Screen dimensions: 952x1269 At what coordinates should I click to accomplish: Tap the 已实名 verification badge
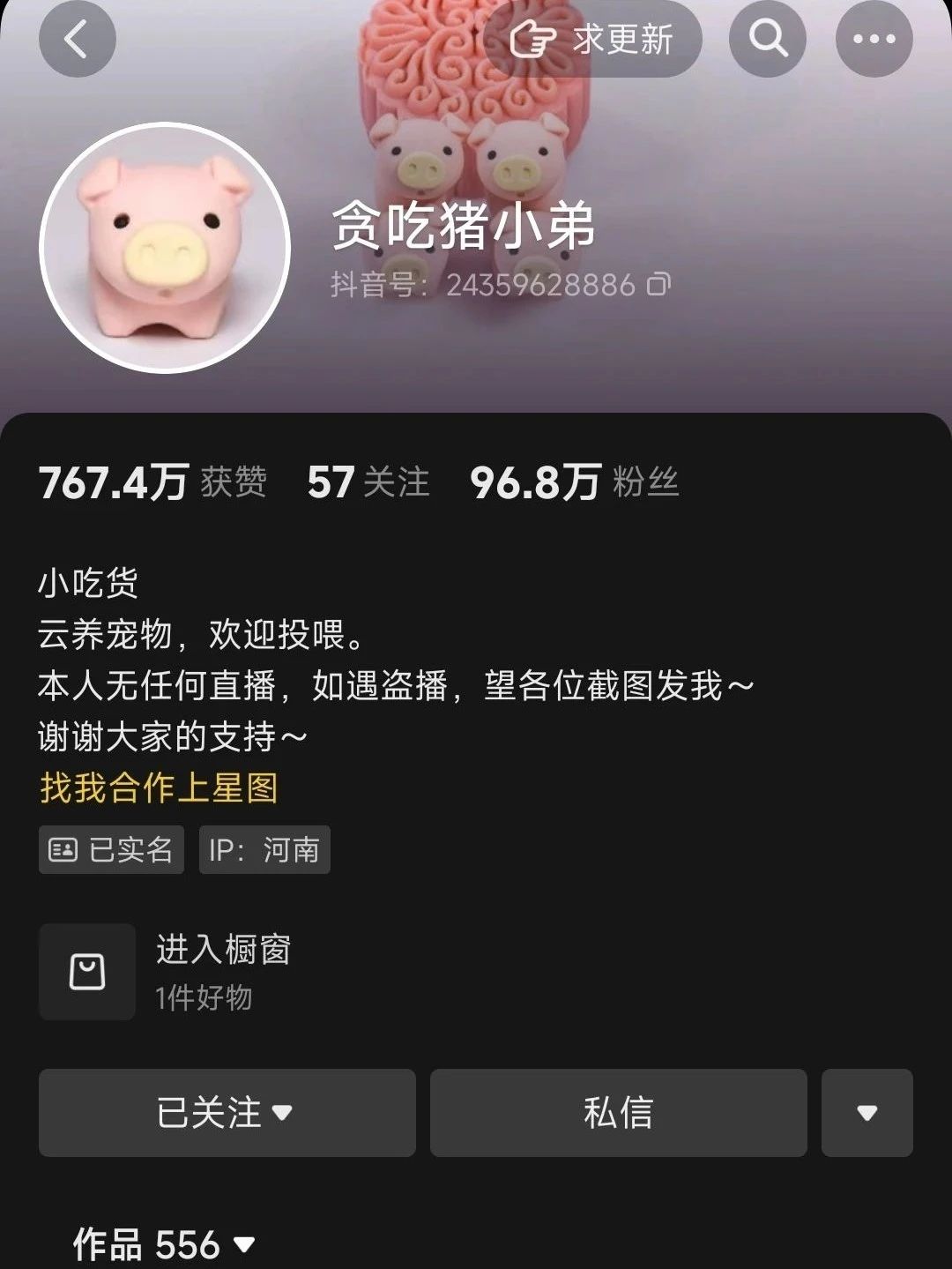[x=111, y=849]
